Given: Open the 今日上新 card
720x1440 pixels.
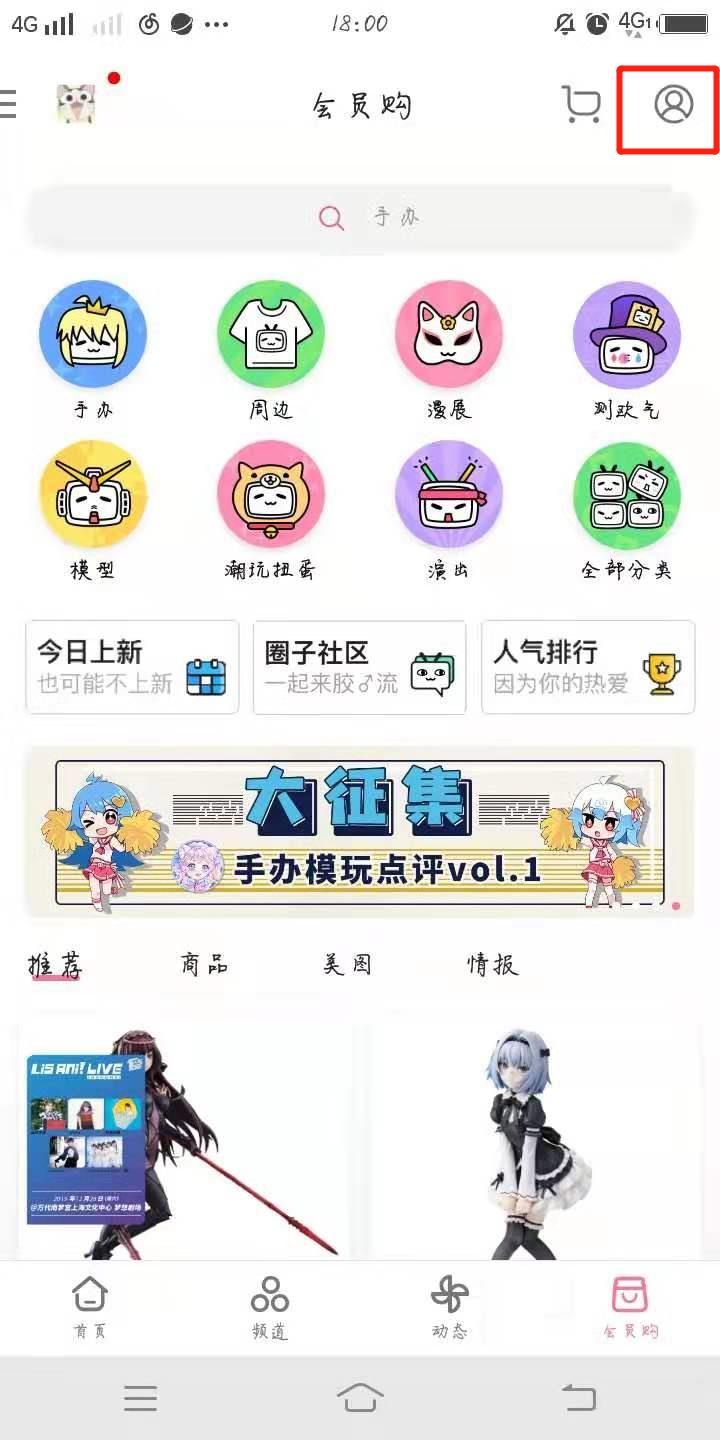Looking at the screenshot, I should (132, 667).
